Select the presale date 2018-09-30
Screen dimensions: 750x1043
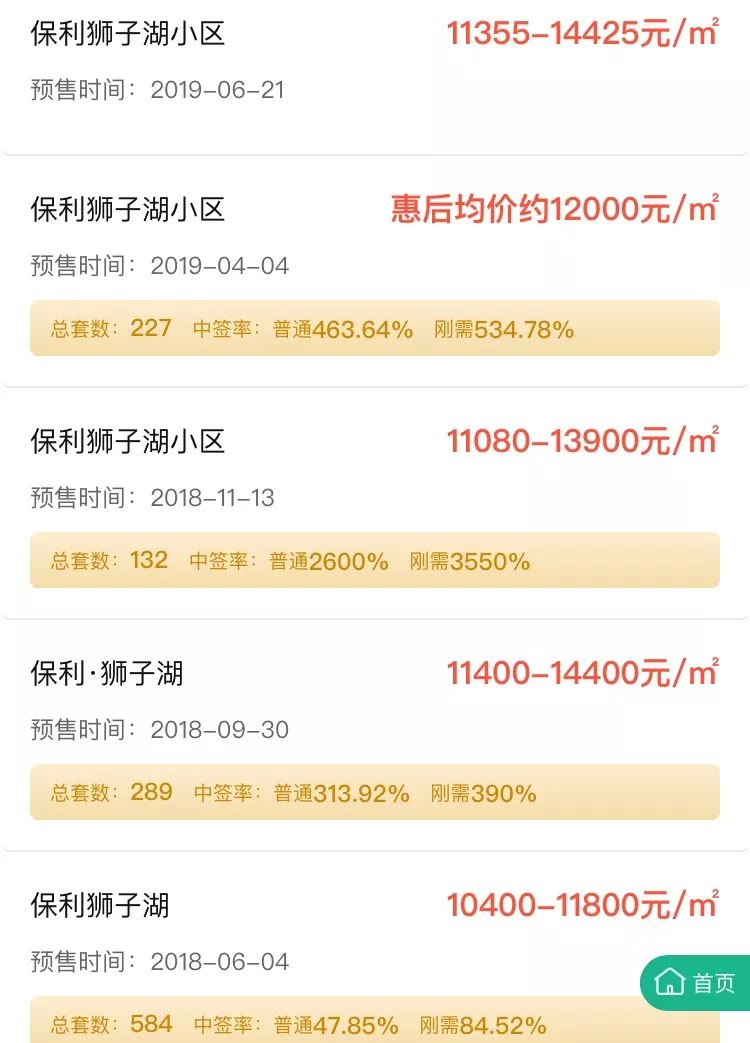(x=217, y=731)
